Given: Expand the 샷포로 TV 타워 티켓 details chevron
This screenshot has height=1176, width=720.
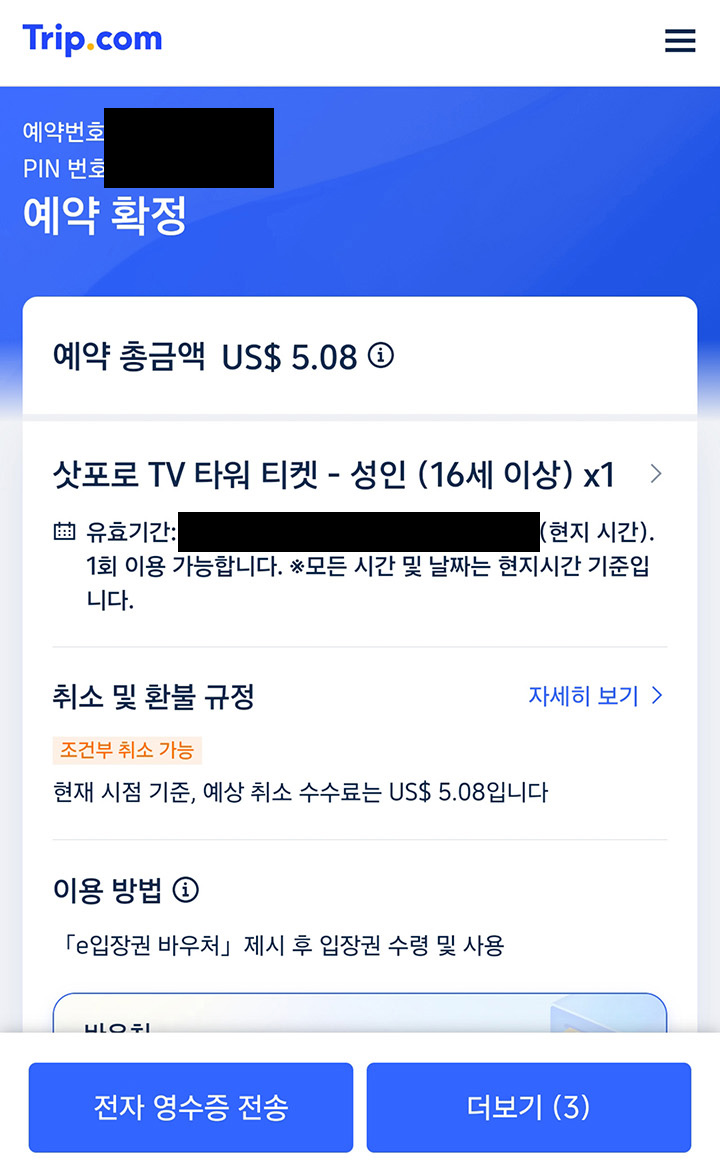Looking at the screenshot, I should 655,474.
